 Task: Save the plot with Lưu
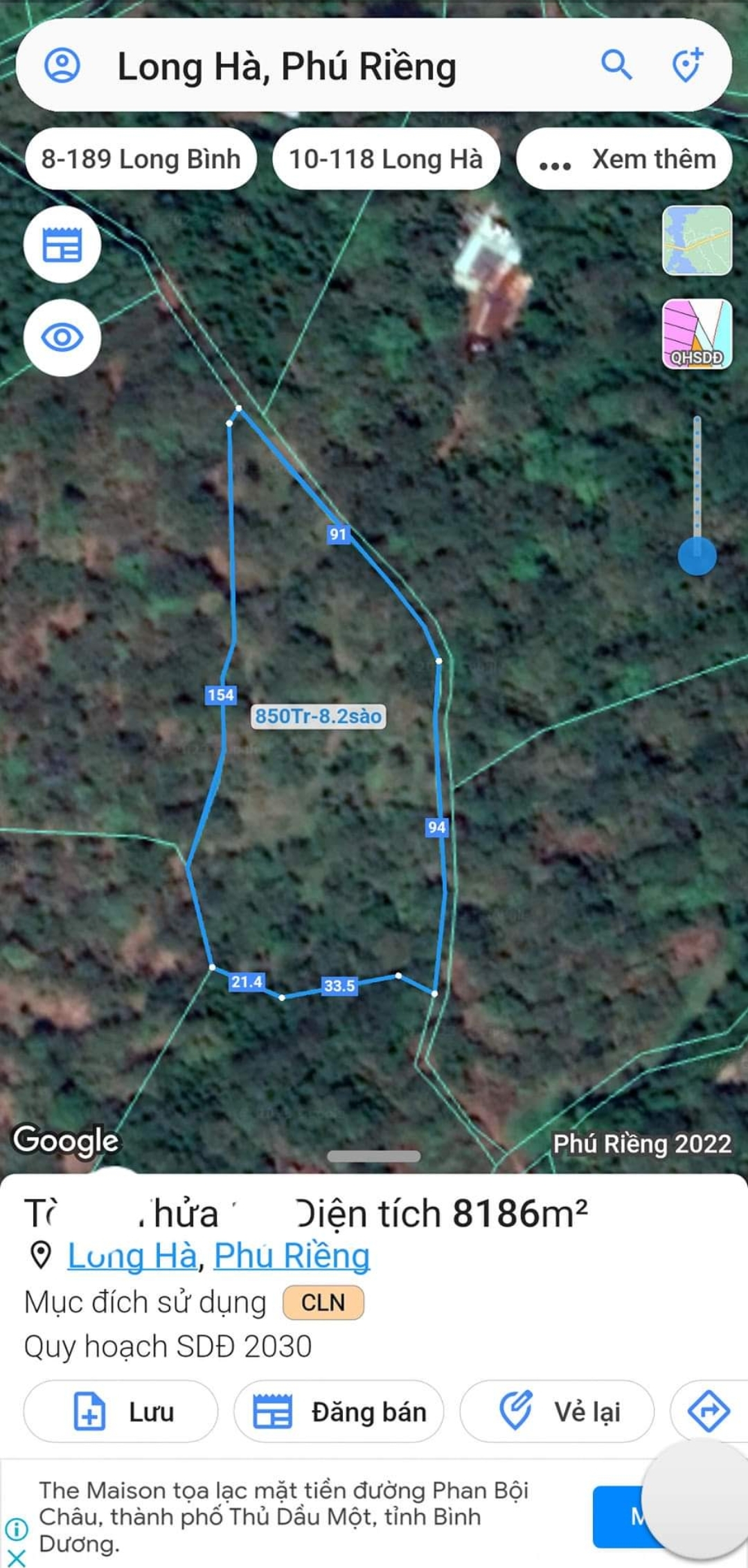click(x=121, y=1411)
